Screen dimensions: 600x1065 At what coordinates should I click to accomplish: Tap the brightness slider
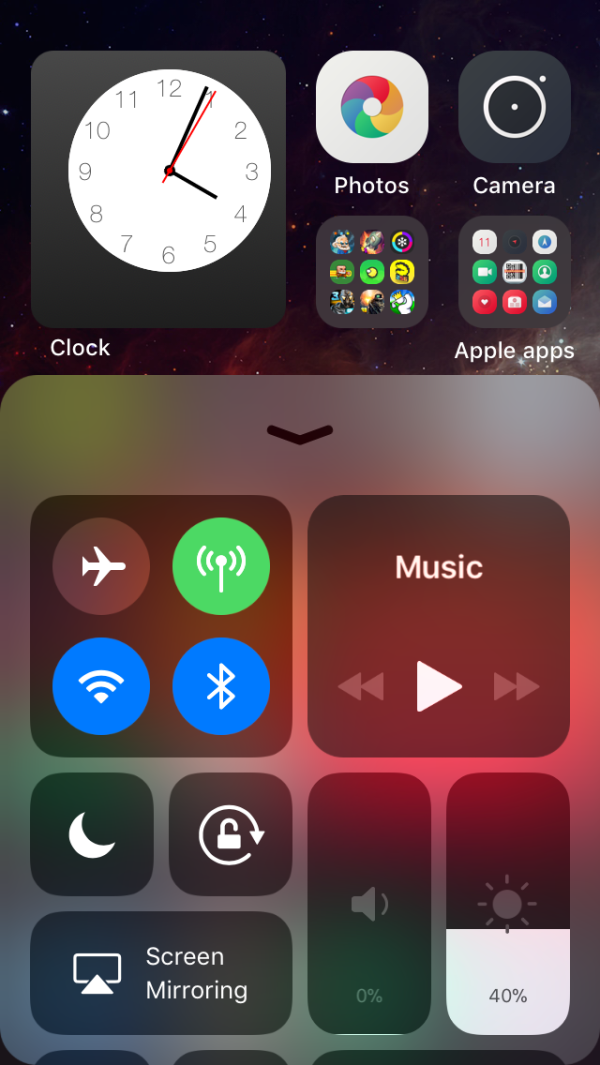pos(507,904)
